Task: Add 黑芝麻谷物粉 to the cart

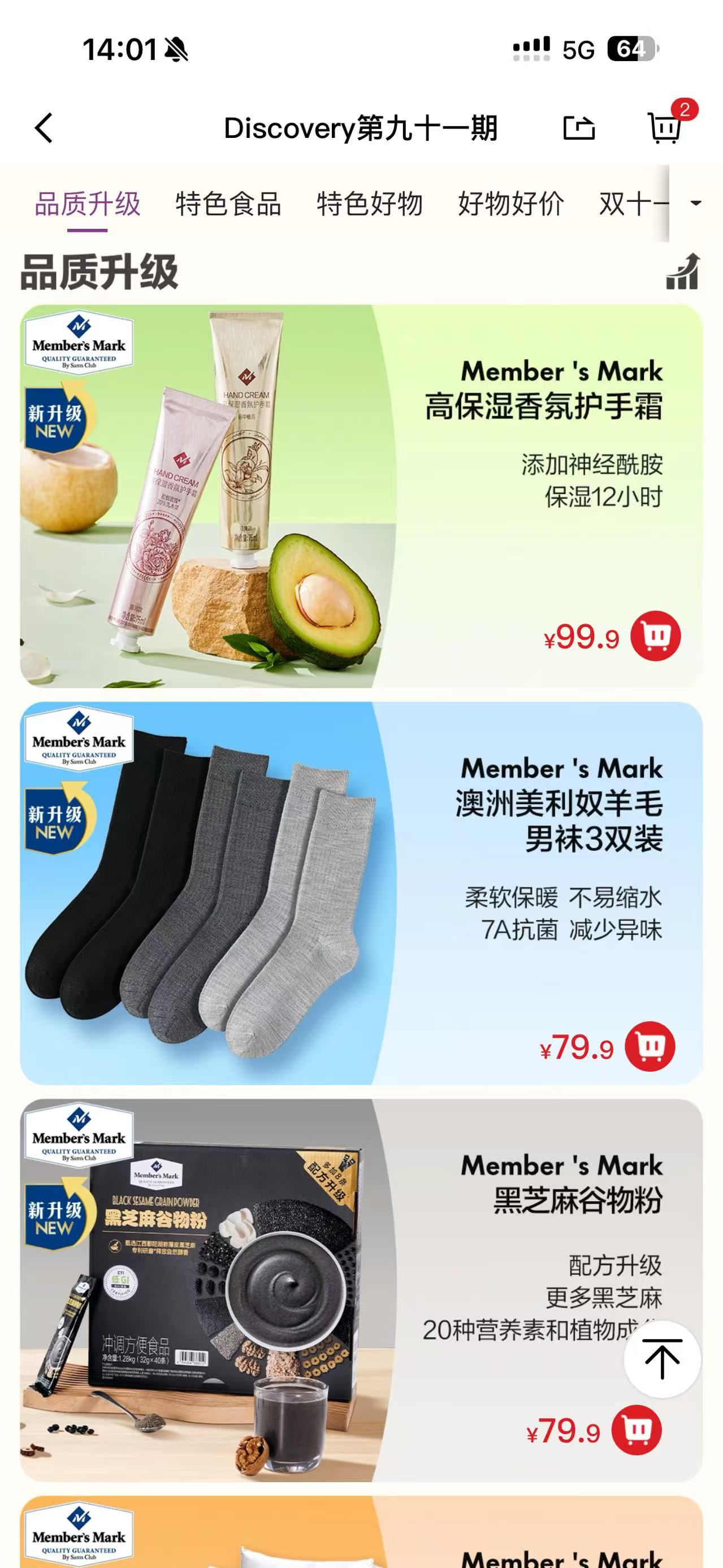Action: [x=637, y=1430]
